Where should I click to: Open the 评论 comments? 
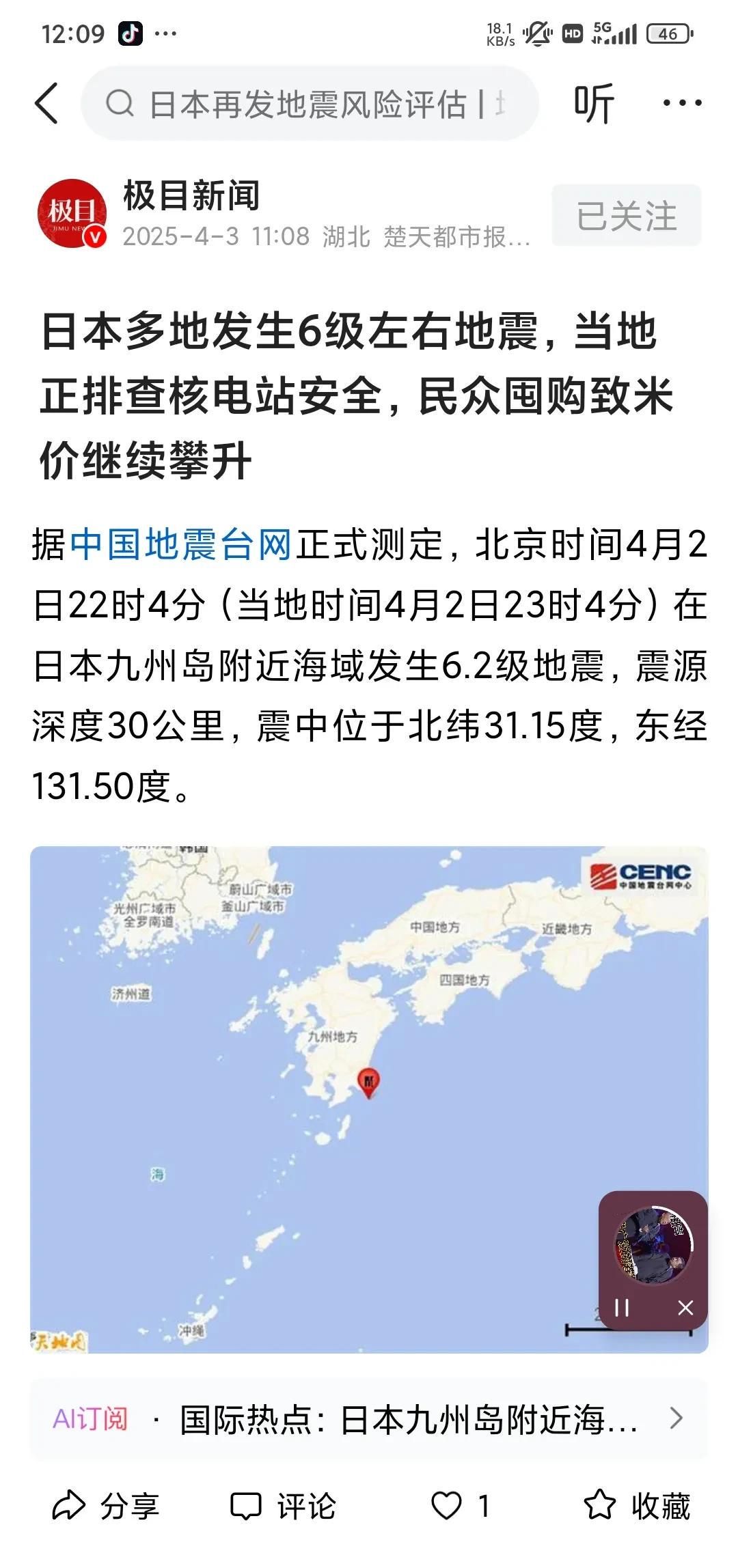283,1506
